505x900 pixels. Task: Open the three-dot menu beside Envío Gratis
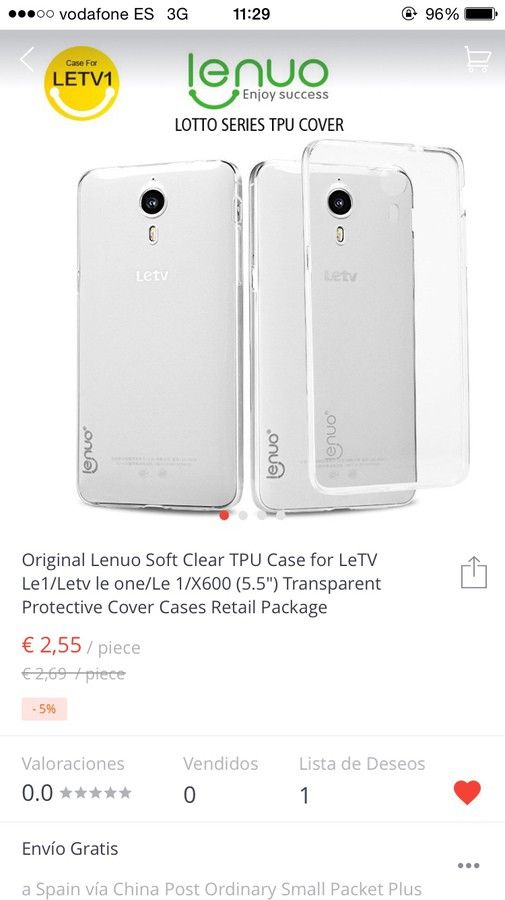tap(468, 866)
